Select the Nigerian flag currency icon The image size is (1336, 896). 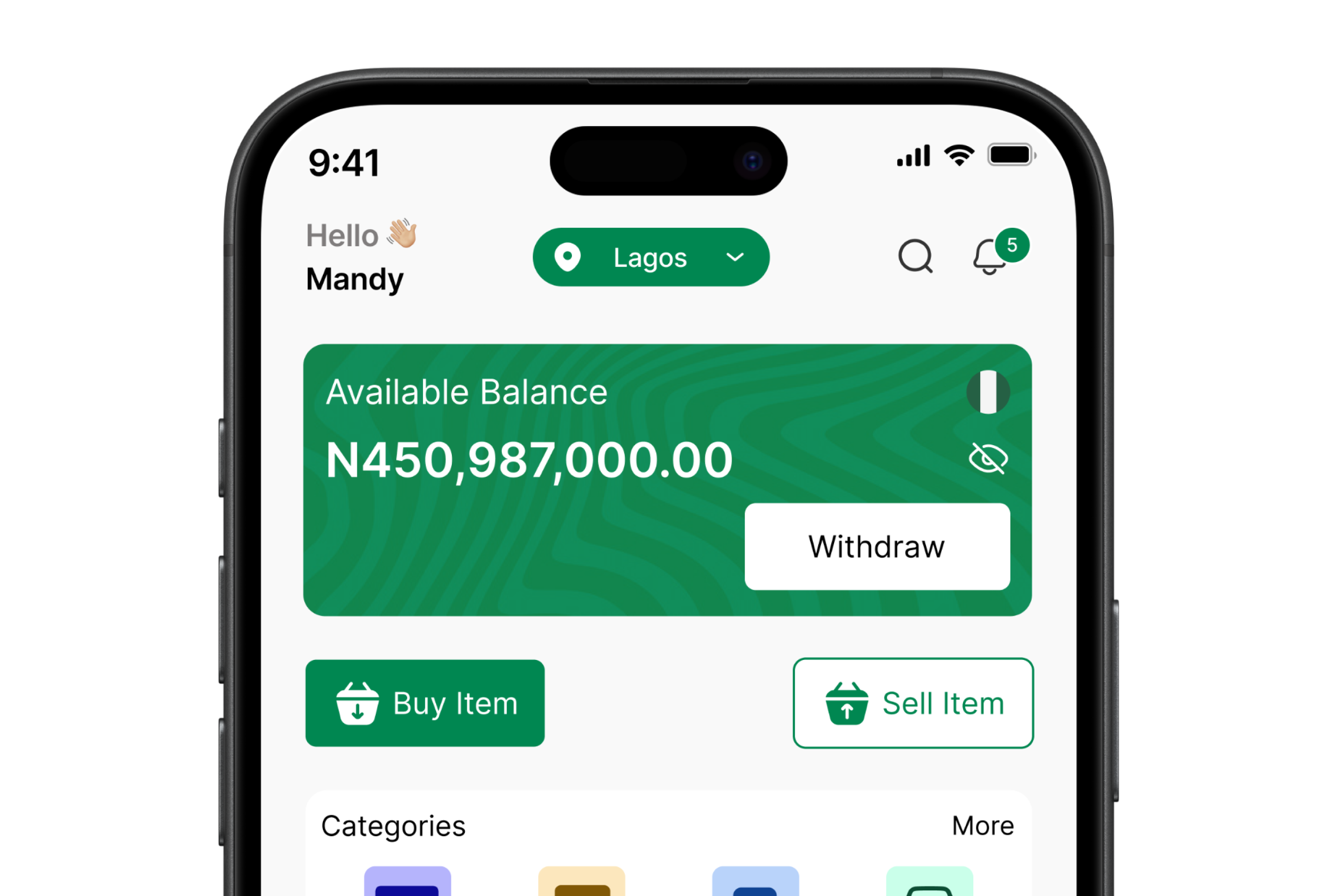click(988, 391)
